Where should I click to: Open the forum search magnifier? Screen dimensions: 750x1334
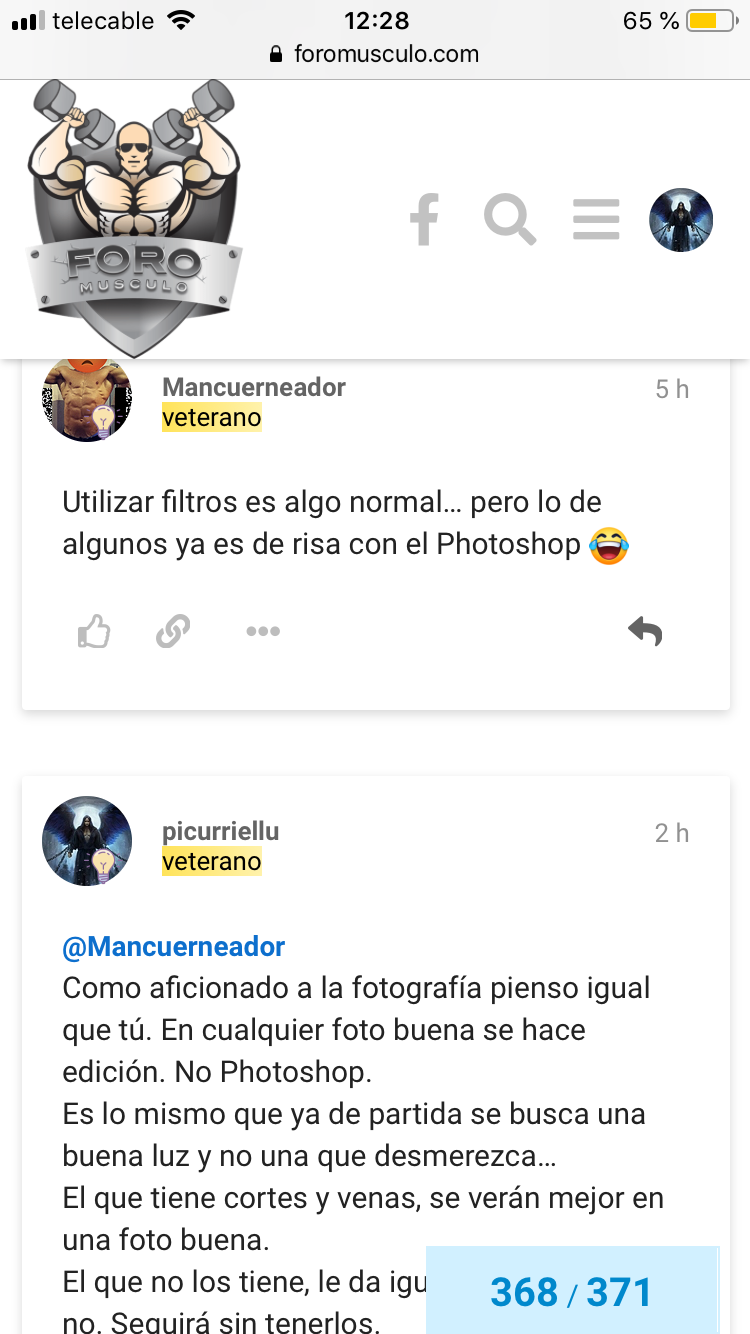[510, 220]
